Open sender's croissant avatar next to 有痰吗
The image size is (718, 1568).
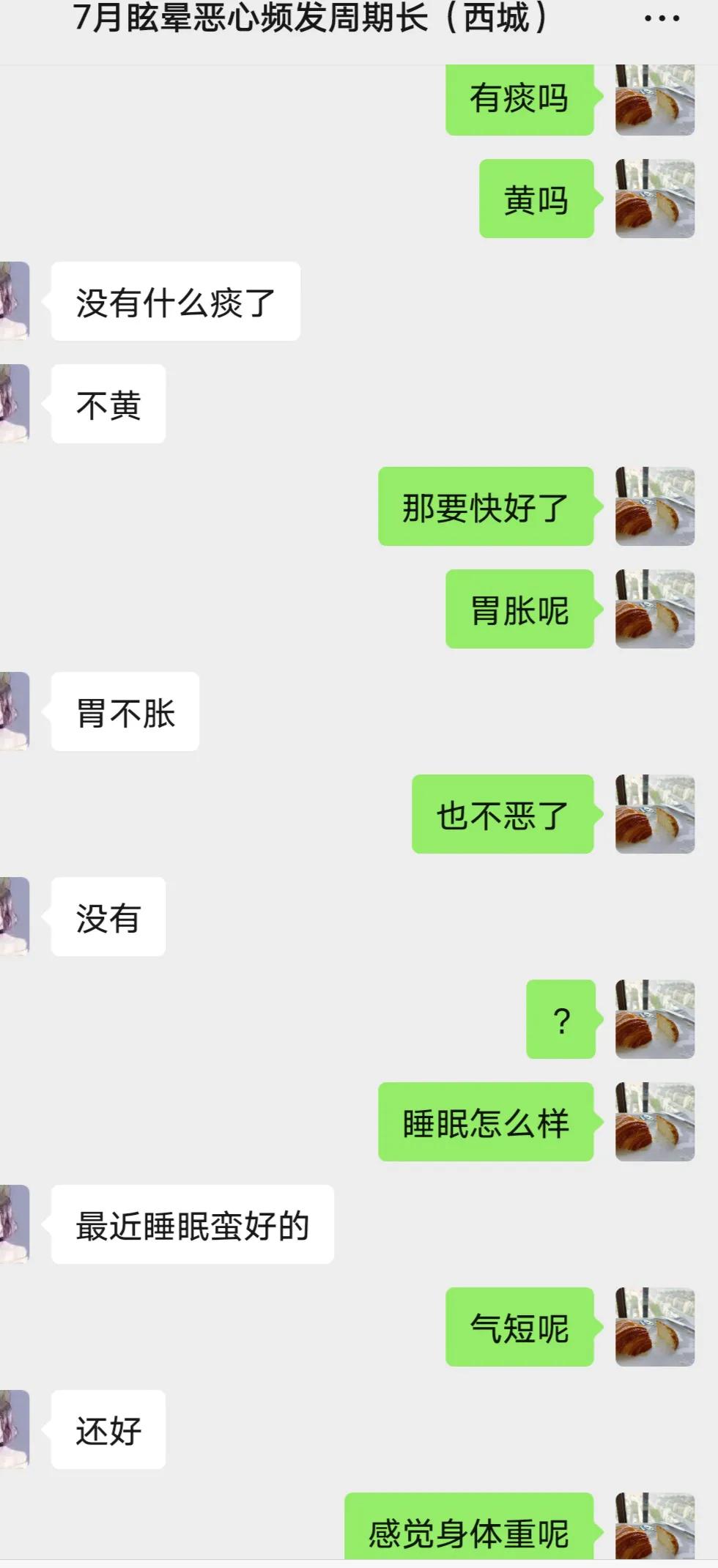(x=654, y=99)
